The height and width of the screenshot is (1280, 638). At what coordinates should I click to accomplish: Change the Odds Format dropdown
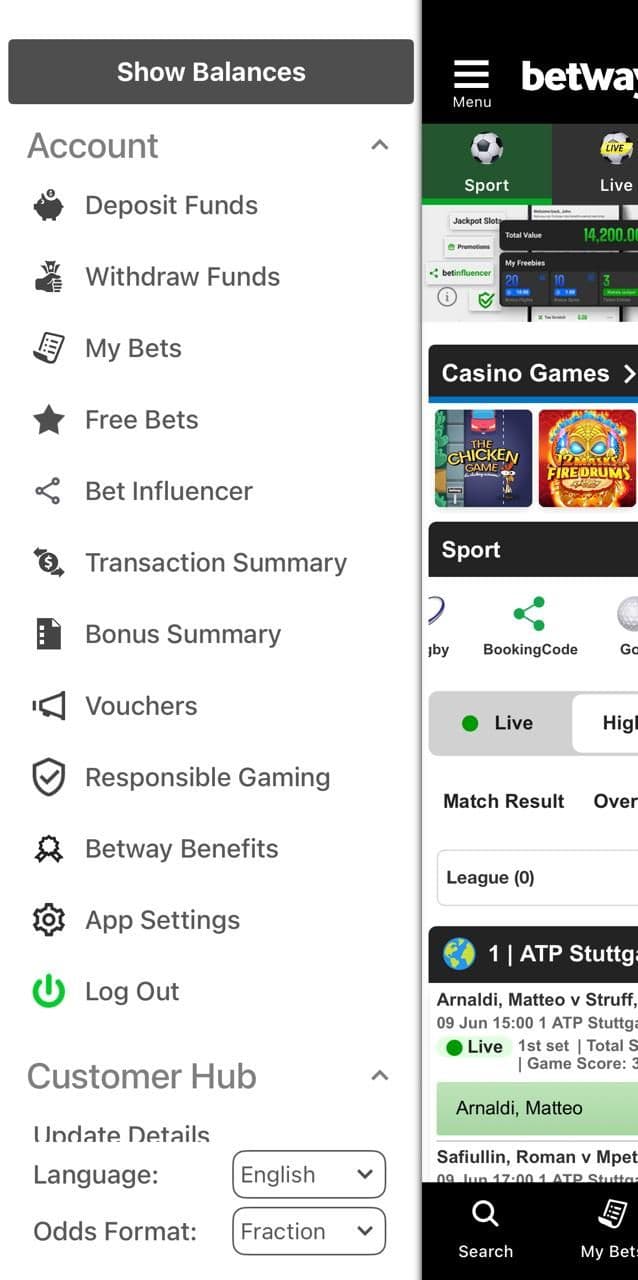308,1232
